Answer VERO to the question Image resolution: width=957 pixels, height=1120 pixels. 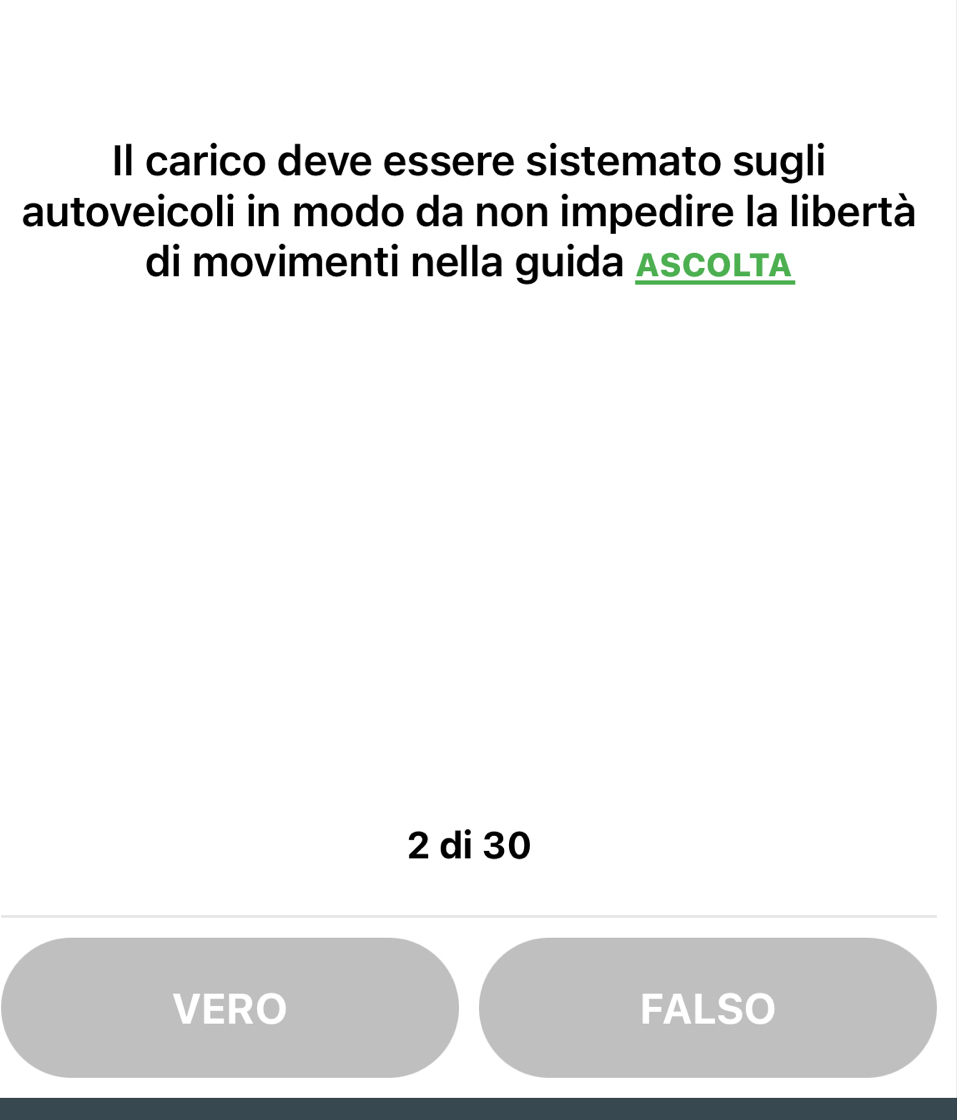point(230,1007)
